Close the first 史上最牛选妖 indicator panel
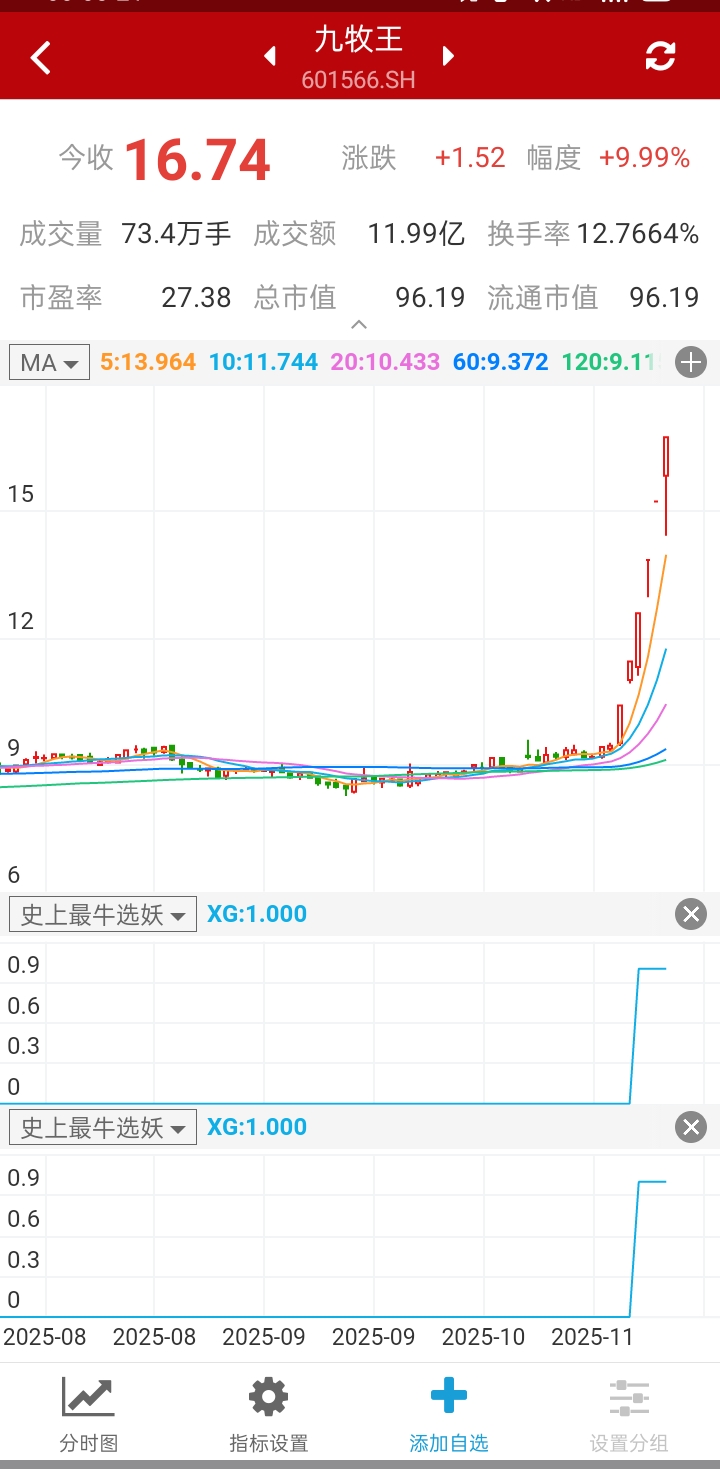This screenshot has height=1469, width=720. 691,914
